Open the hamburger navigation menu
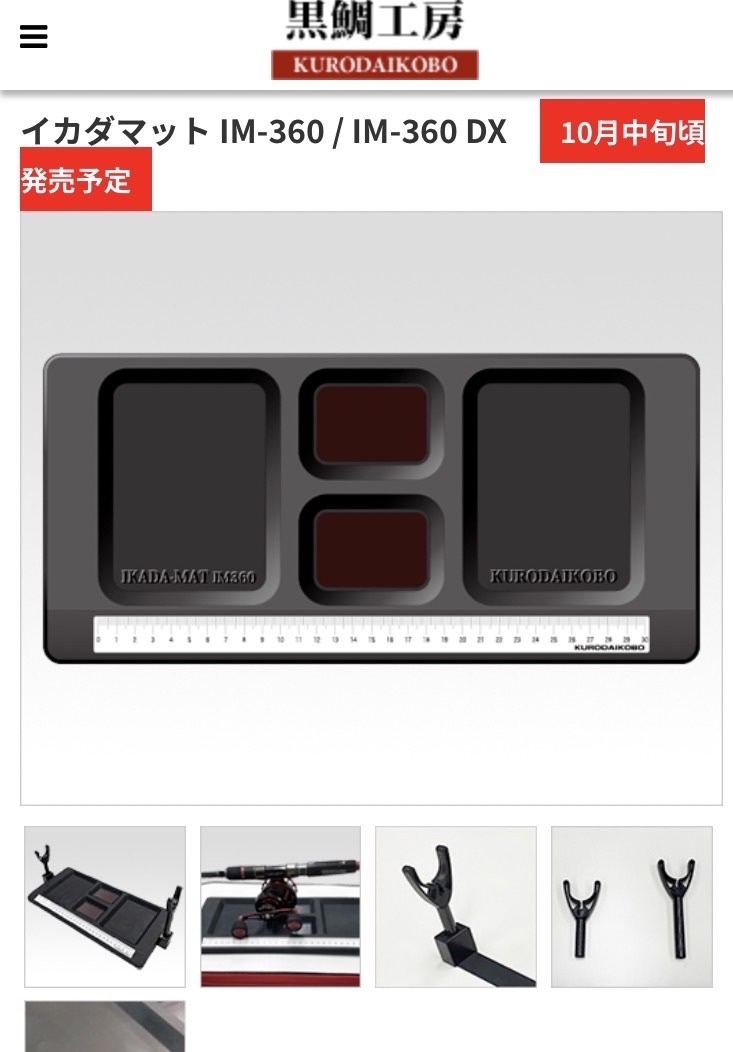733x1052 pixels. click(34, 37)
